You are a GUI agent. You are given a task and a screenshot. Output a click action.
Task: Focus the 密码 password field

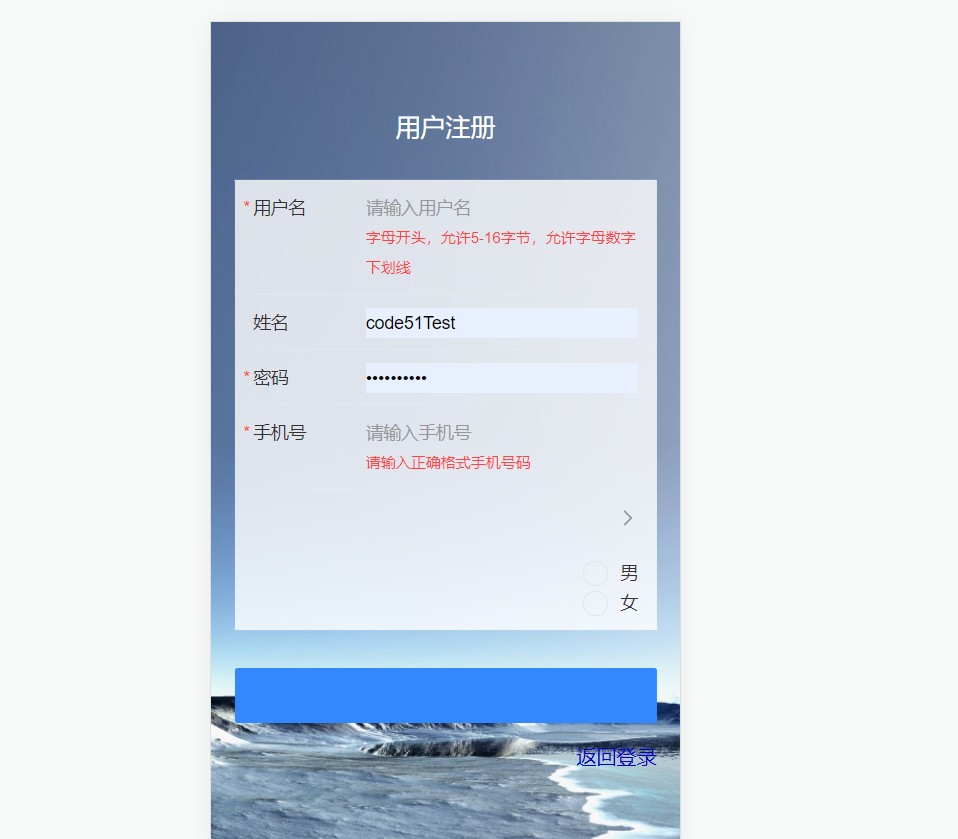(500, 378)
